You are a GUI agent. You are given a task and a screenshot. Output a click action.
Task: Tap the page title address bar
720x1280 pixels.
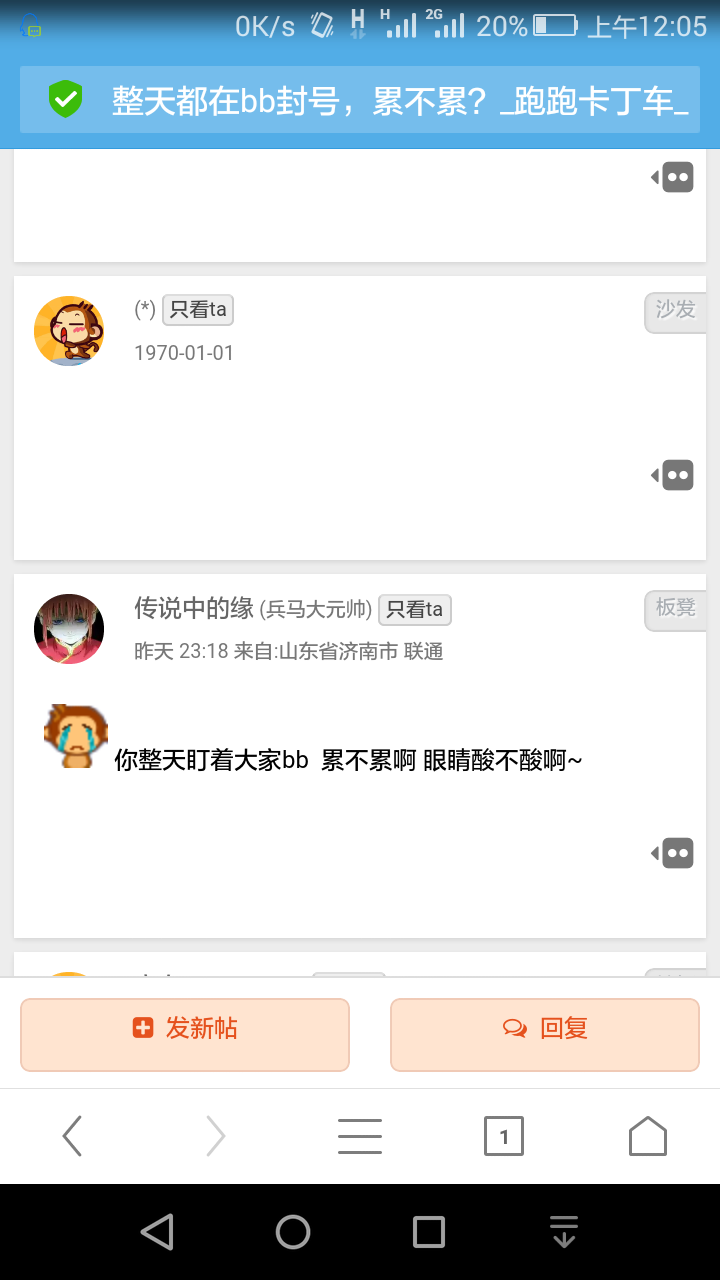coord(360,100)
